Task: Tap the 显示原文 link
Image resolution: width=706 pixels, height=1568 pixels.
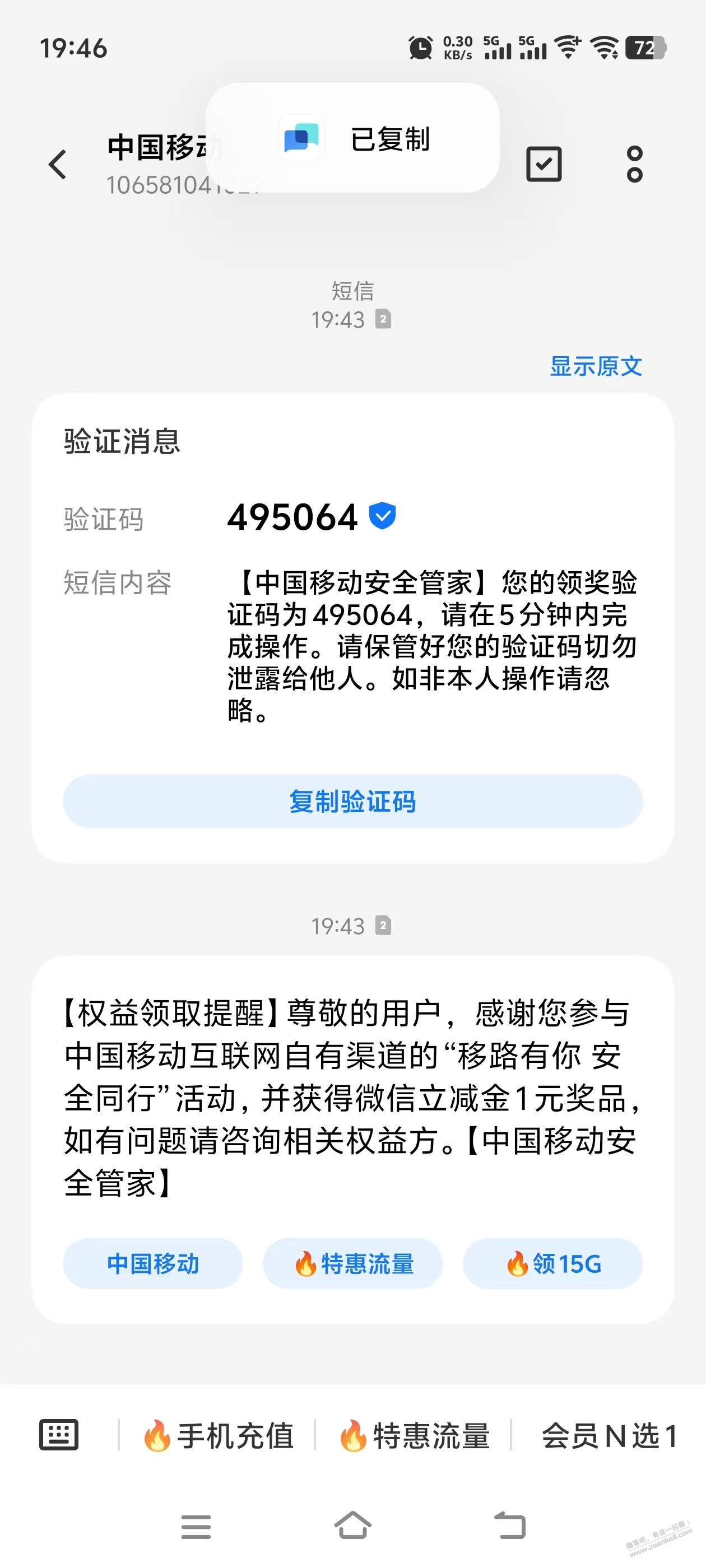Action: tap(596, 366)
